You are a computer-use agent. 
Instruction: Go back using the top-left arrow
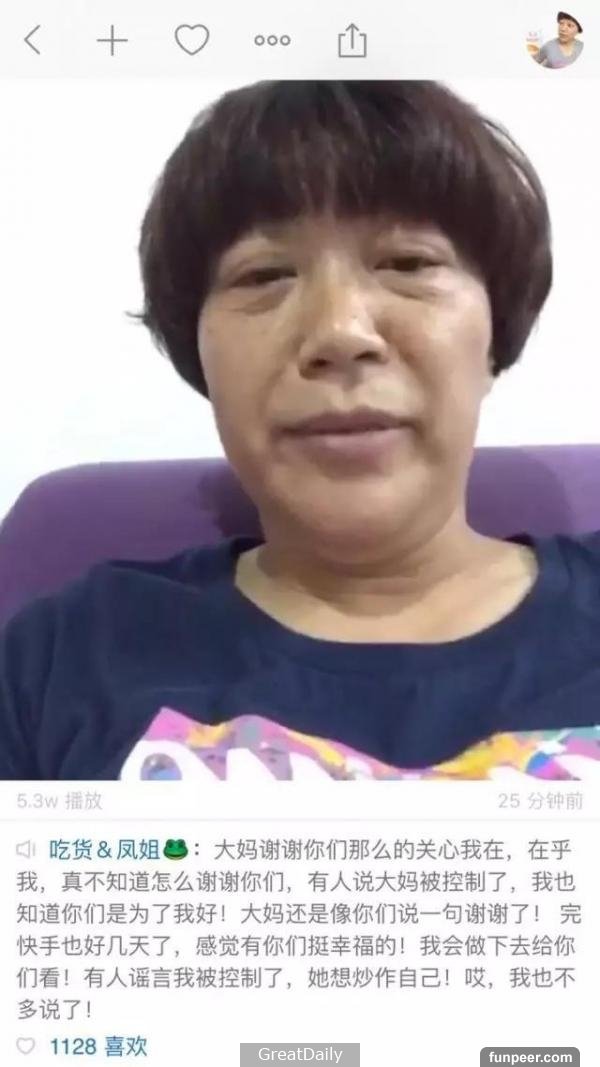pyautogui.click(x=33, y=41)
